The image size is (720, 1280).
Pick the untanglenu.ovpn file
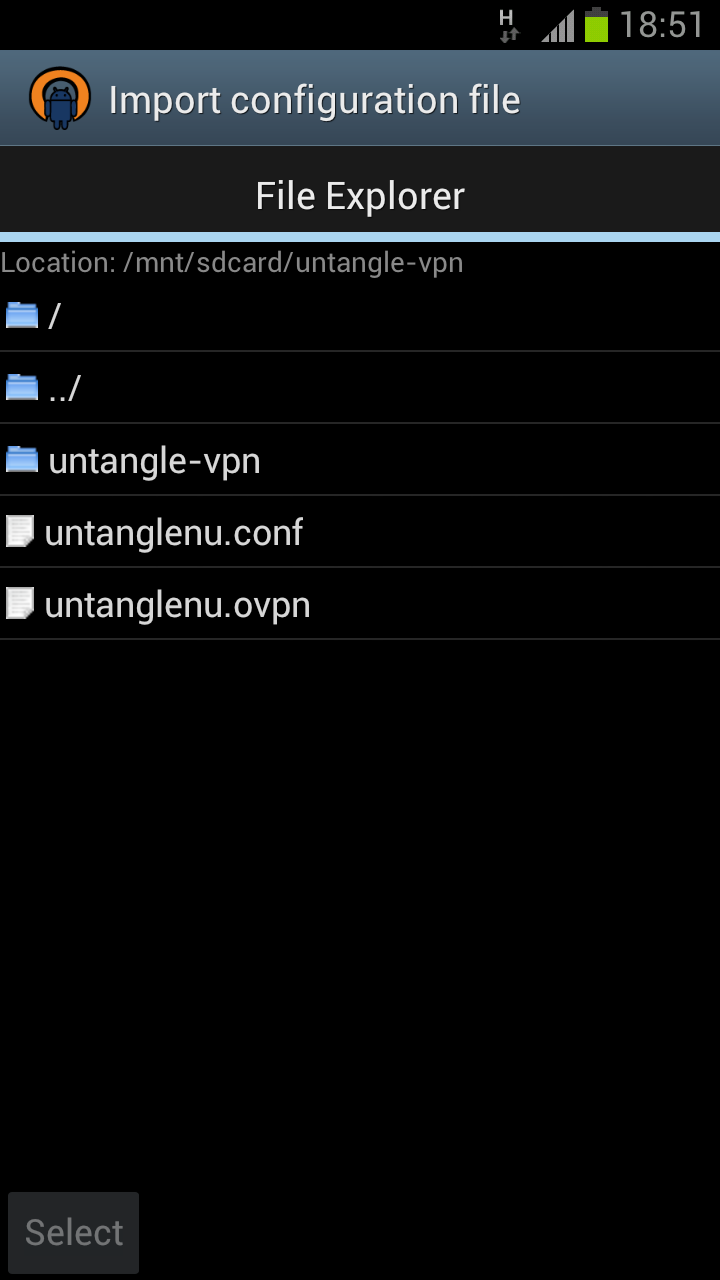pos(360,604)
